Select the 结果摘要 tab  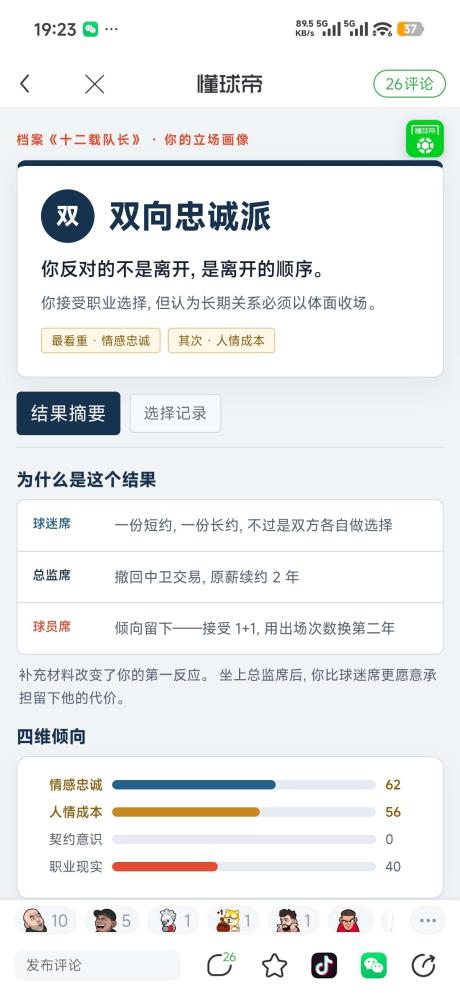click(68, 413)
